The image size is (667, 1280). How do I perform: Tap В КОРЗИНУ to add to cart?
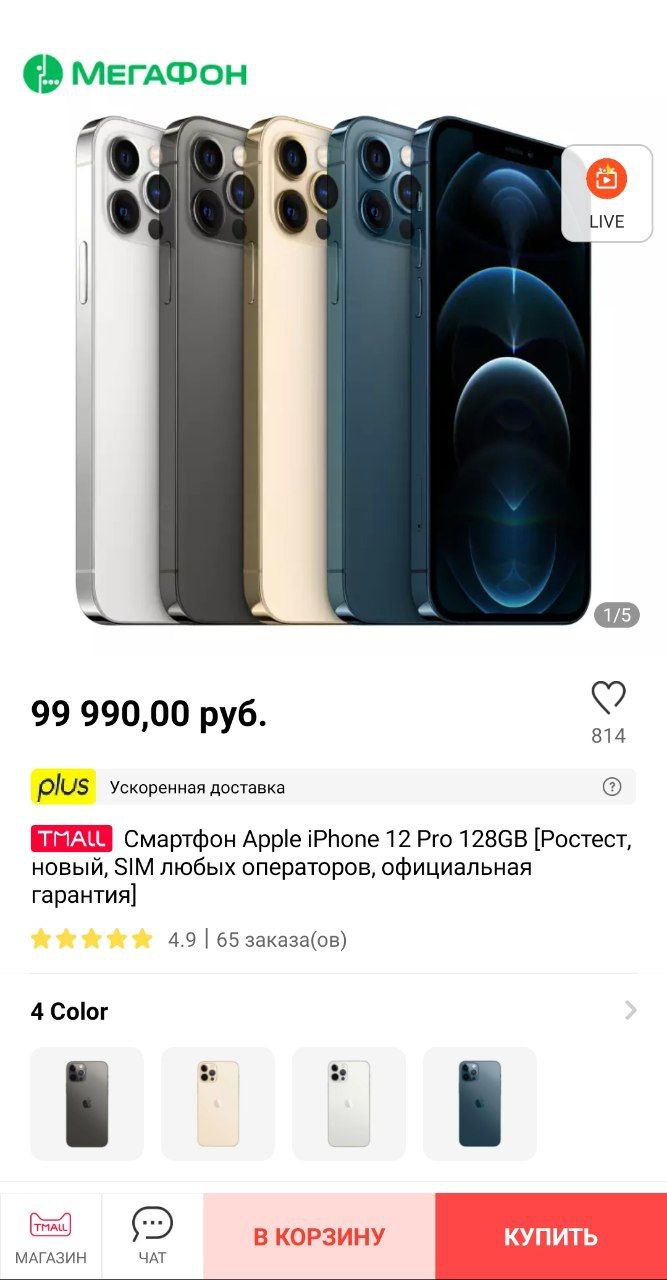[x=319, y=1237]
